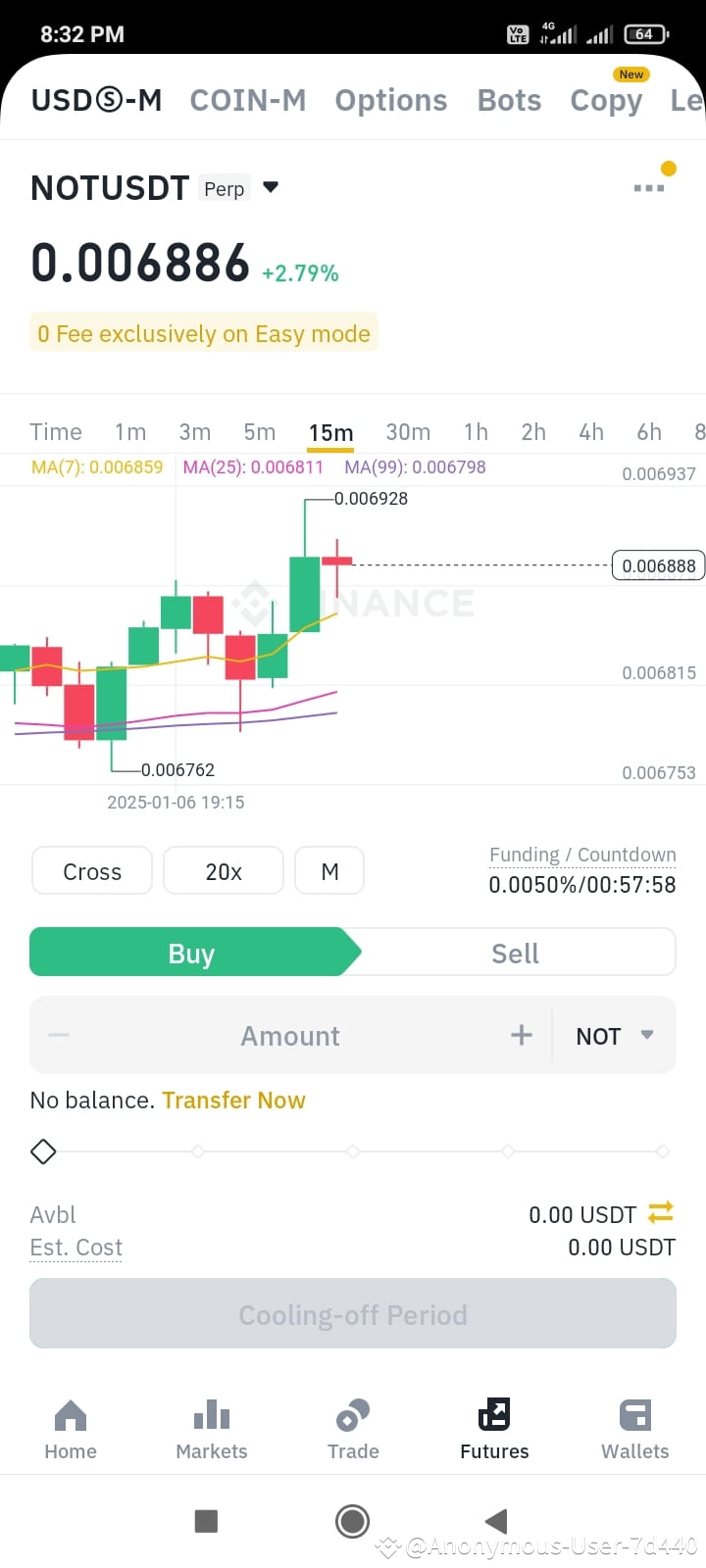The image size is (706, 1568).
Task: Tap Transfer Now to fund account
Action: pyautogui.click(x=233, y=1100)
